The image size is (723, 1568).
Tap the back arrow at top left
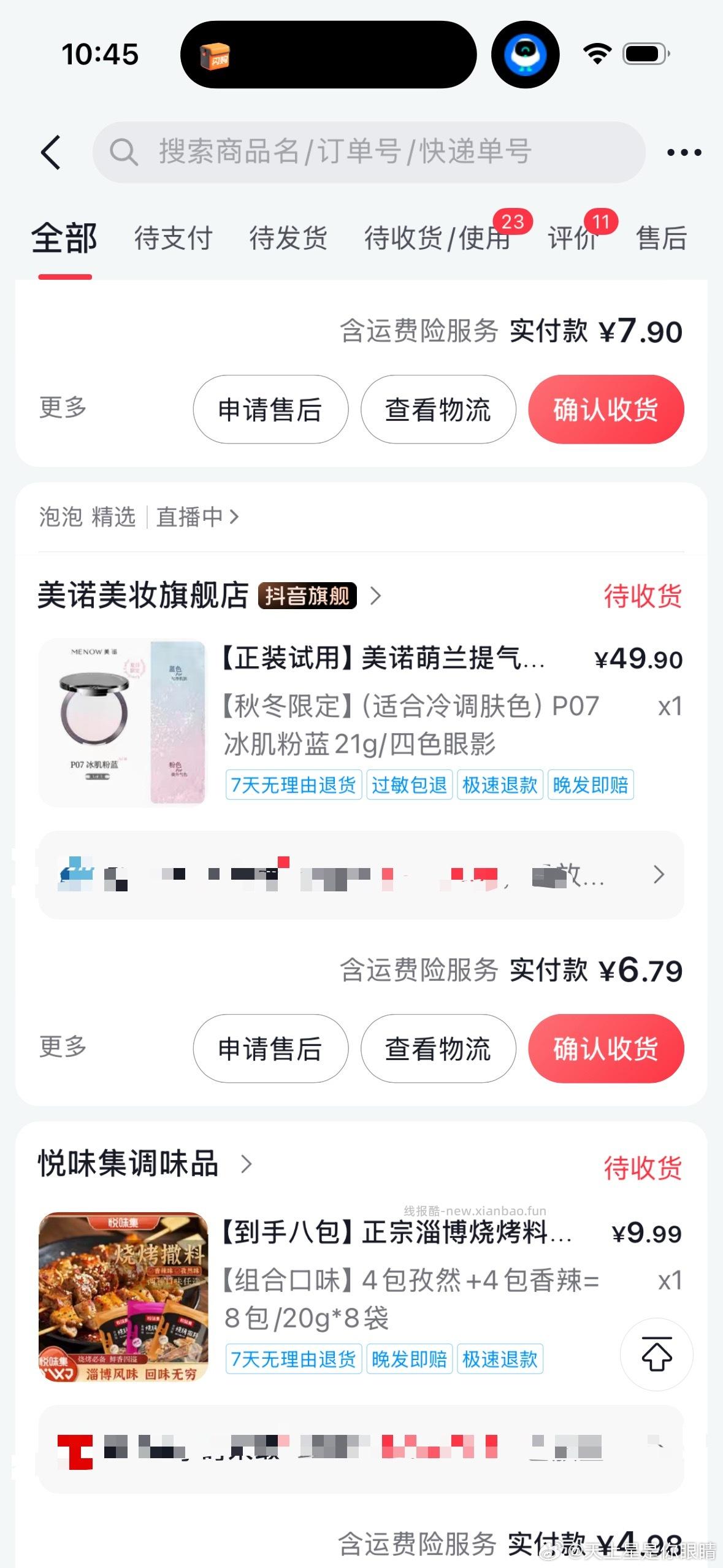(x=52, y=152)
